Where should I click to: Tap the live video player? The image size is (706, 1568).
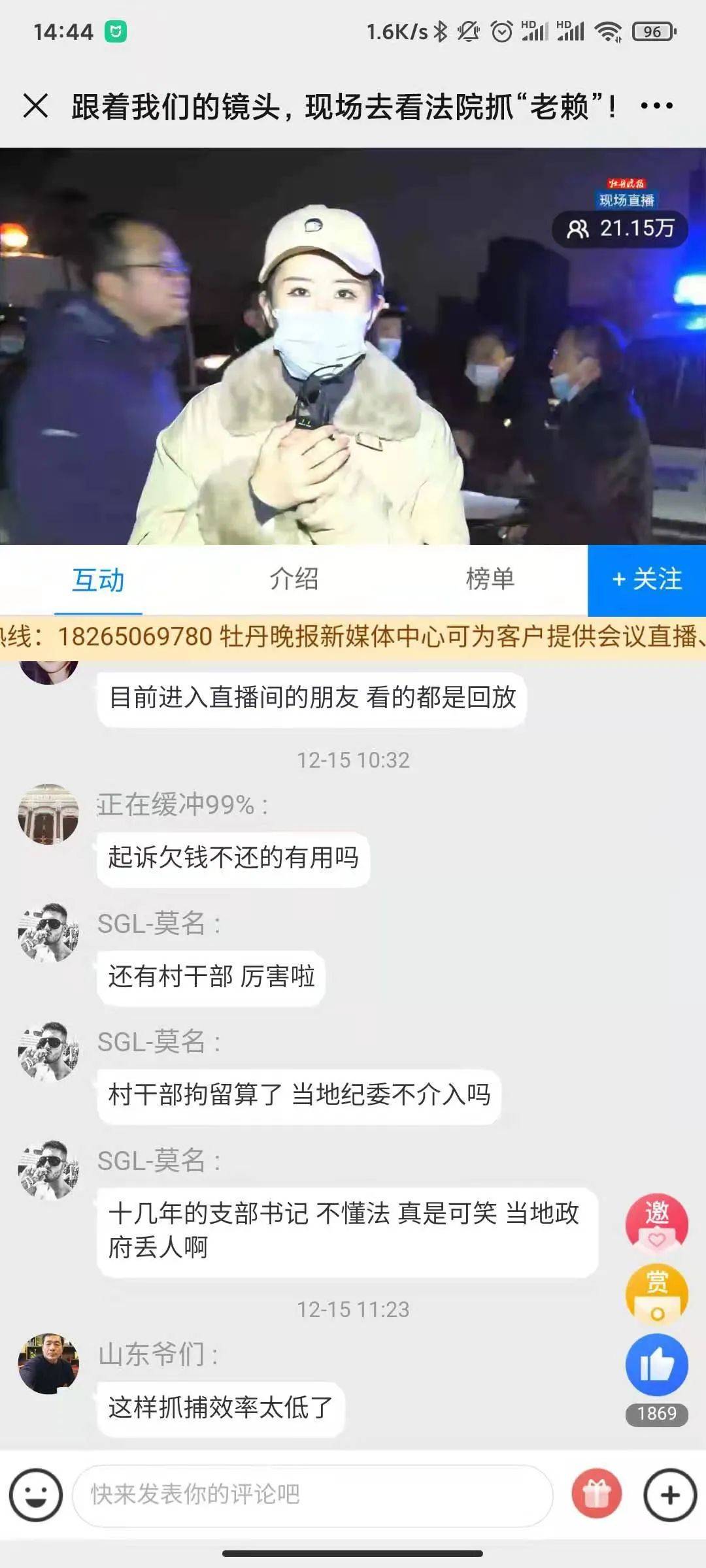(x=353, y=346)
